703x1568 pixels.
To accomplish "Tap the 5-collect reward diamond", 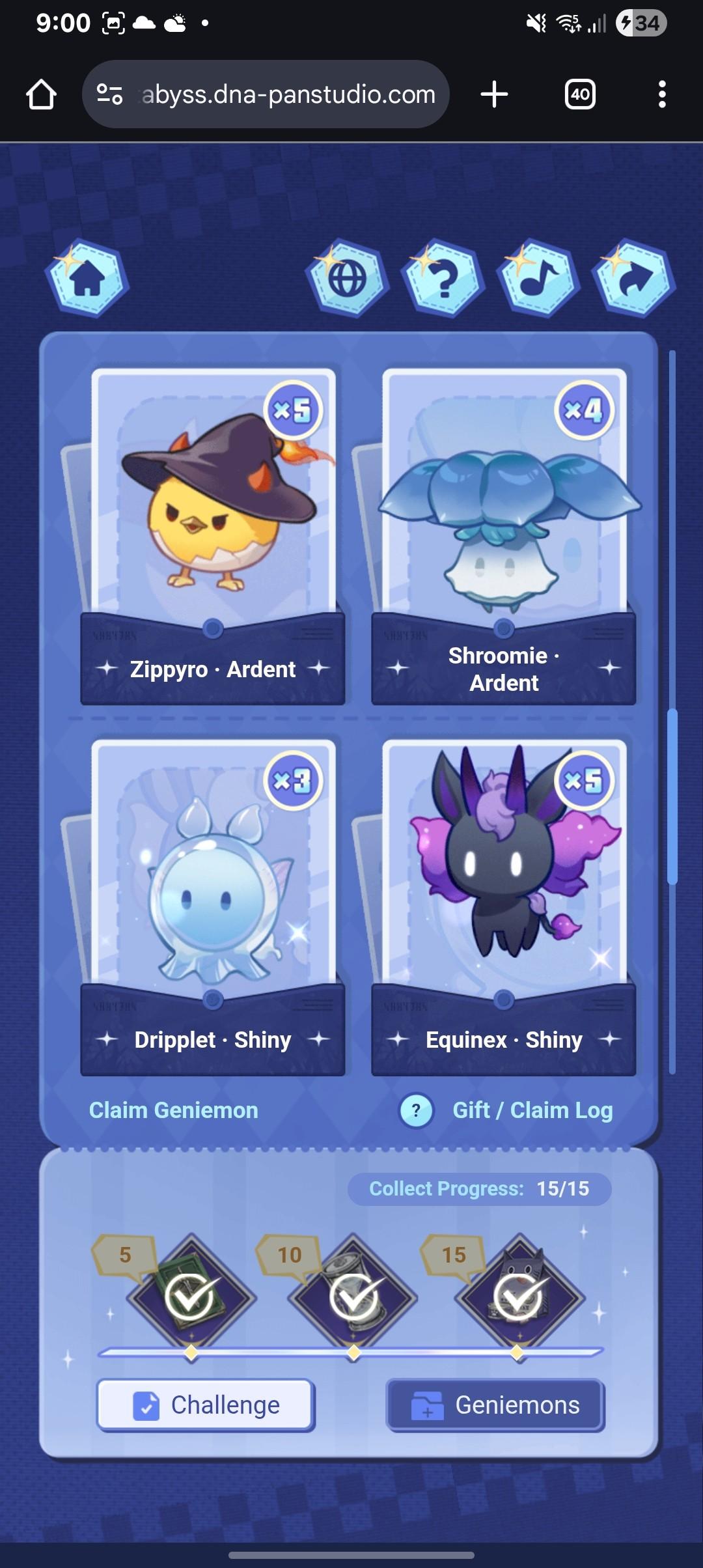I will click(x=191, y=1297).
